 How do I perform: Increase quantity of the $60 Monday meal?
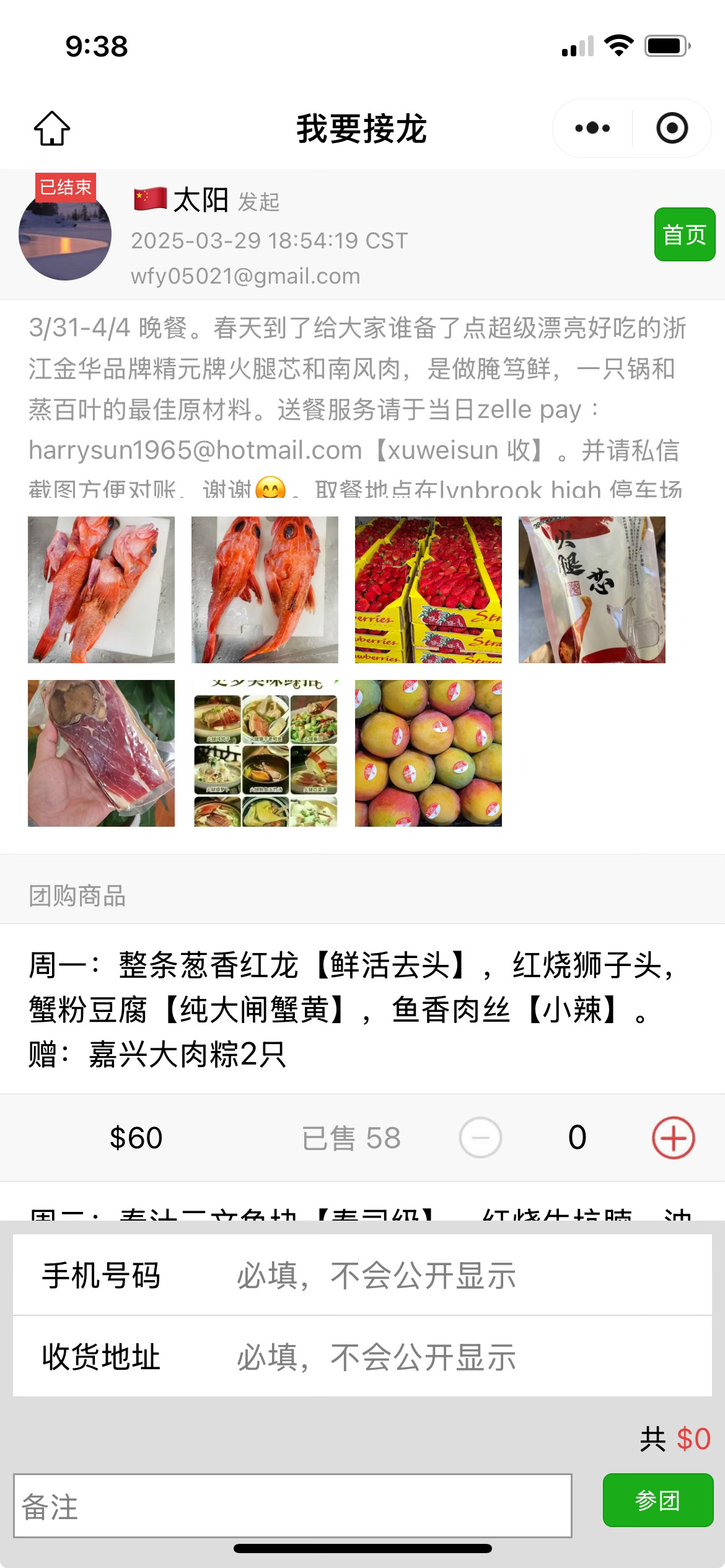(673, 1138)
